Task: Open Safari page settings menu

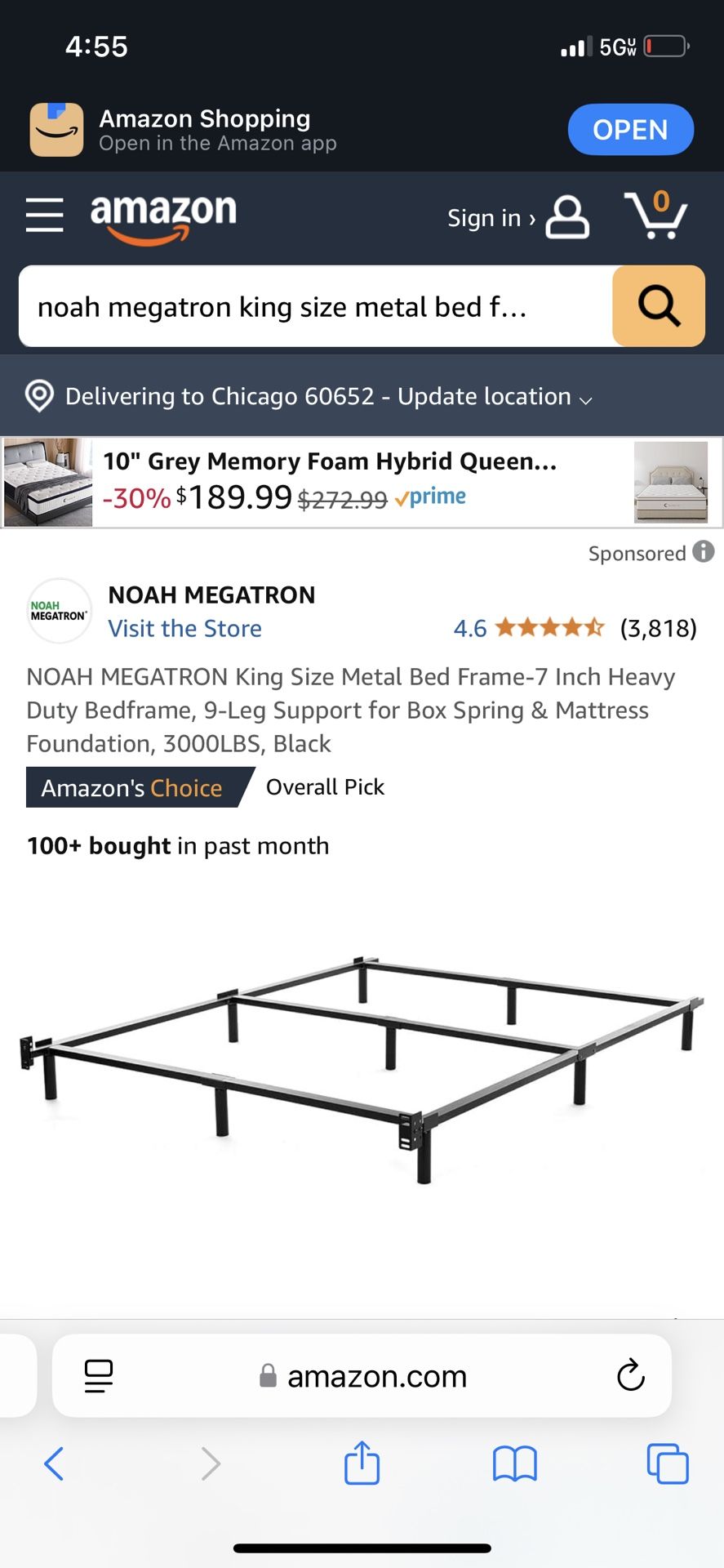Action: click(99, 1376)
